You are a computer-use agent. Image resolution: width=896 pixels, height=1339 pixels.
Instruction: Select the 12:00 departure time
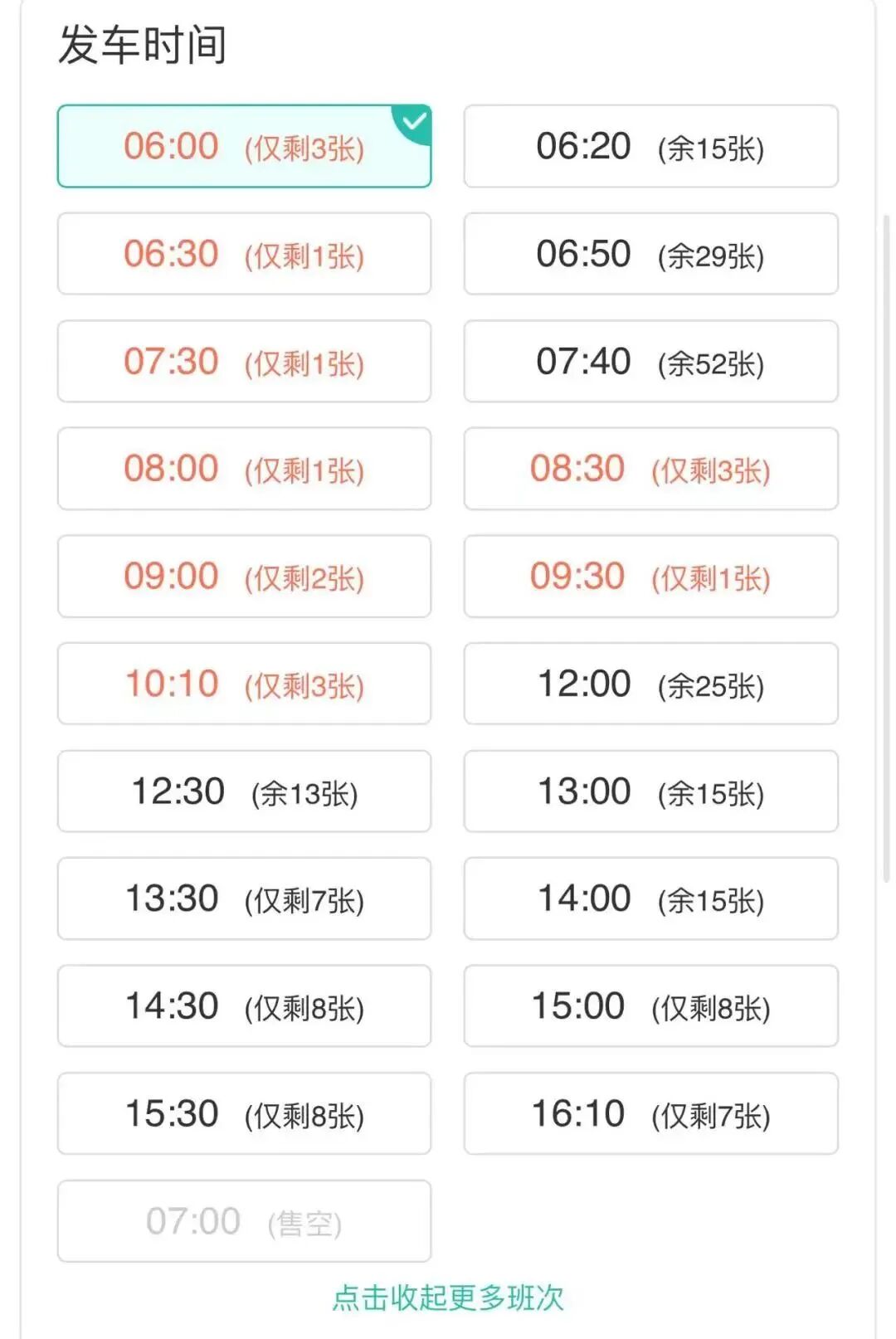tap(650, 684)
